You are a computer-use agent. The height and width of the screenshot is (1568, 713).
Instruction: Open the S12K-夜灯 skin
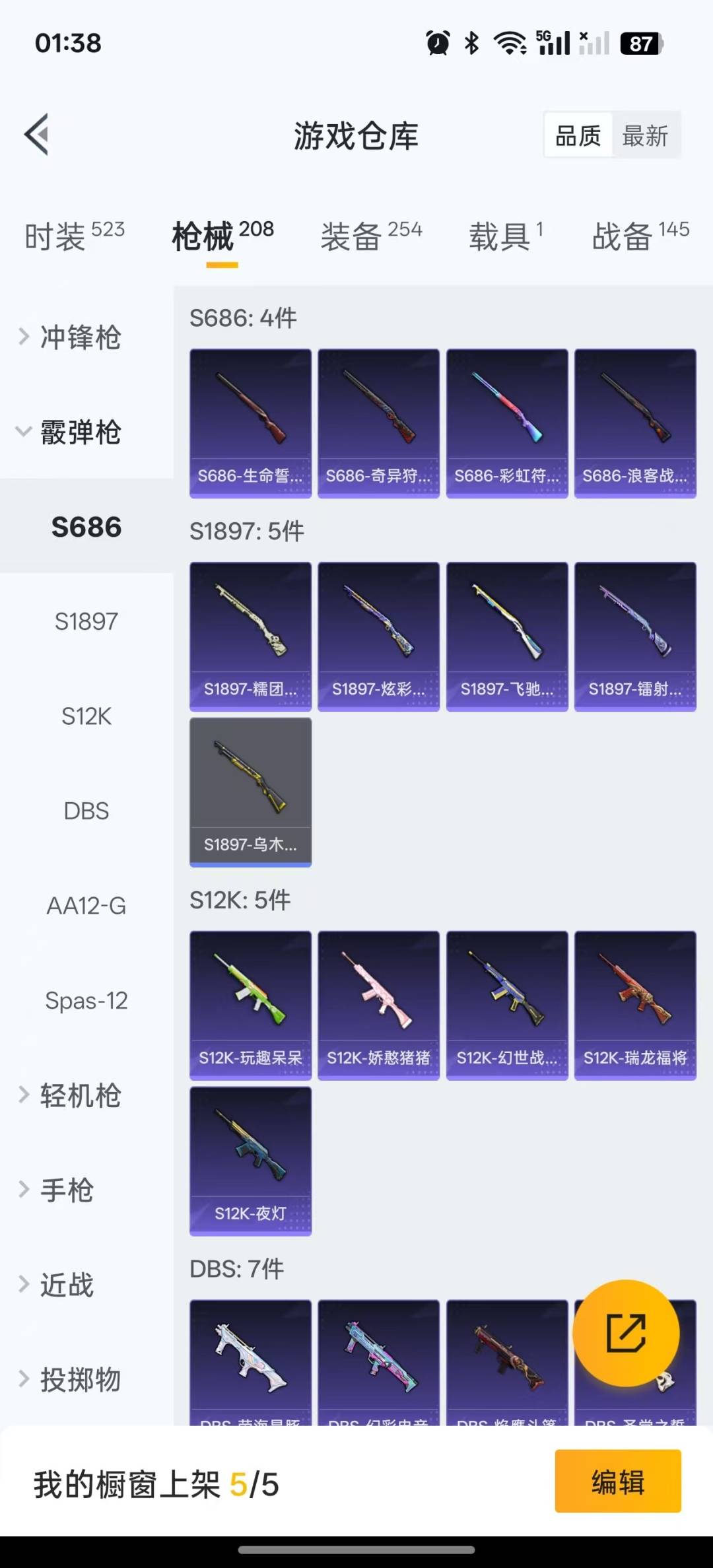click(250, 1161)
